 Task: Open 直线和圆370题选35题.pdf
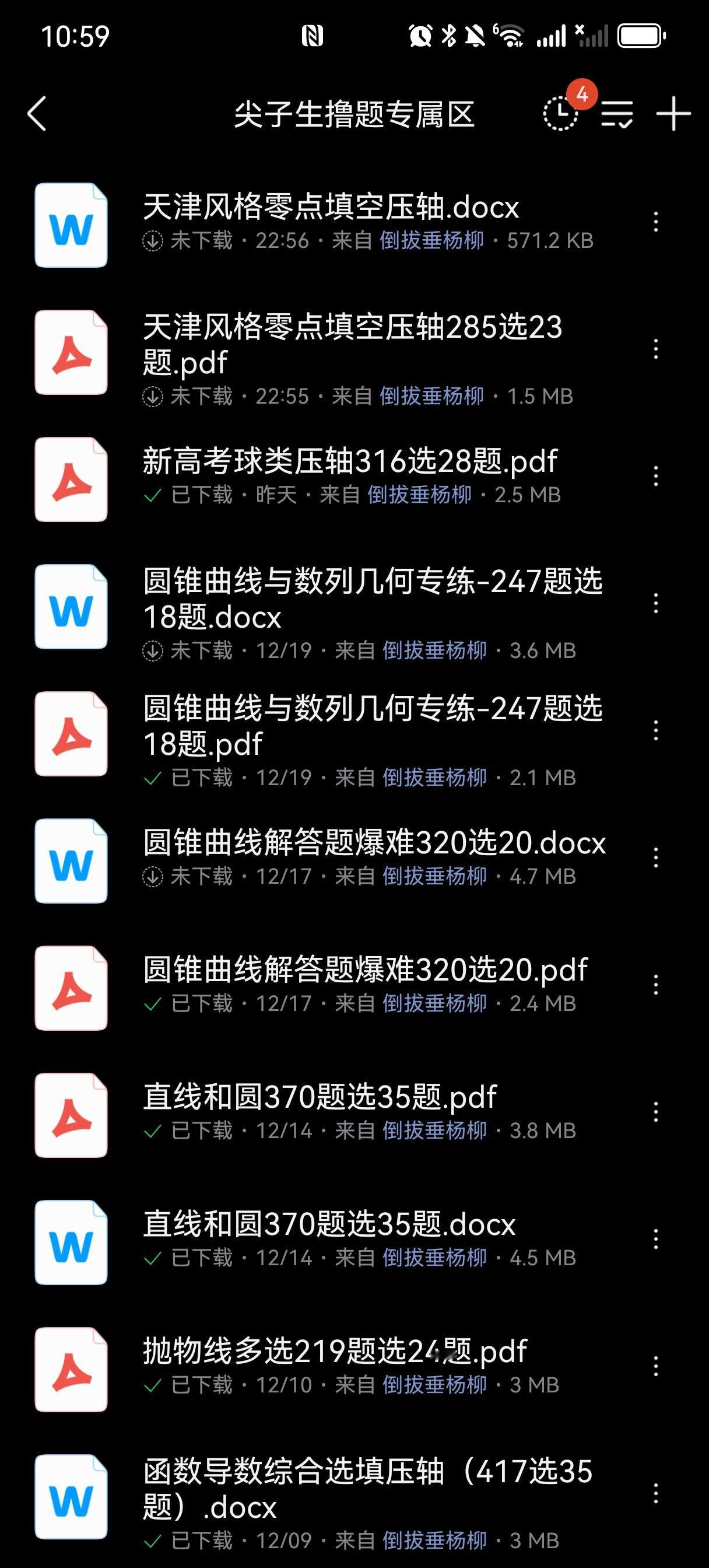click(320, 1097)
